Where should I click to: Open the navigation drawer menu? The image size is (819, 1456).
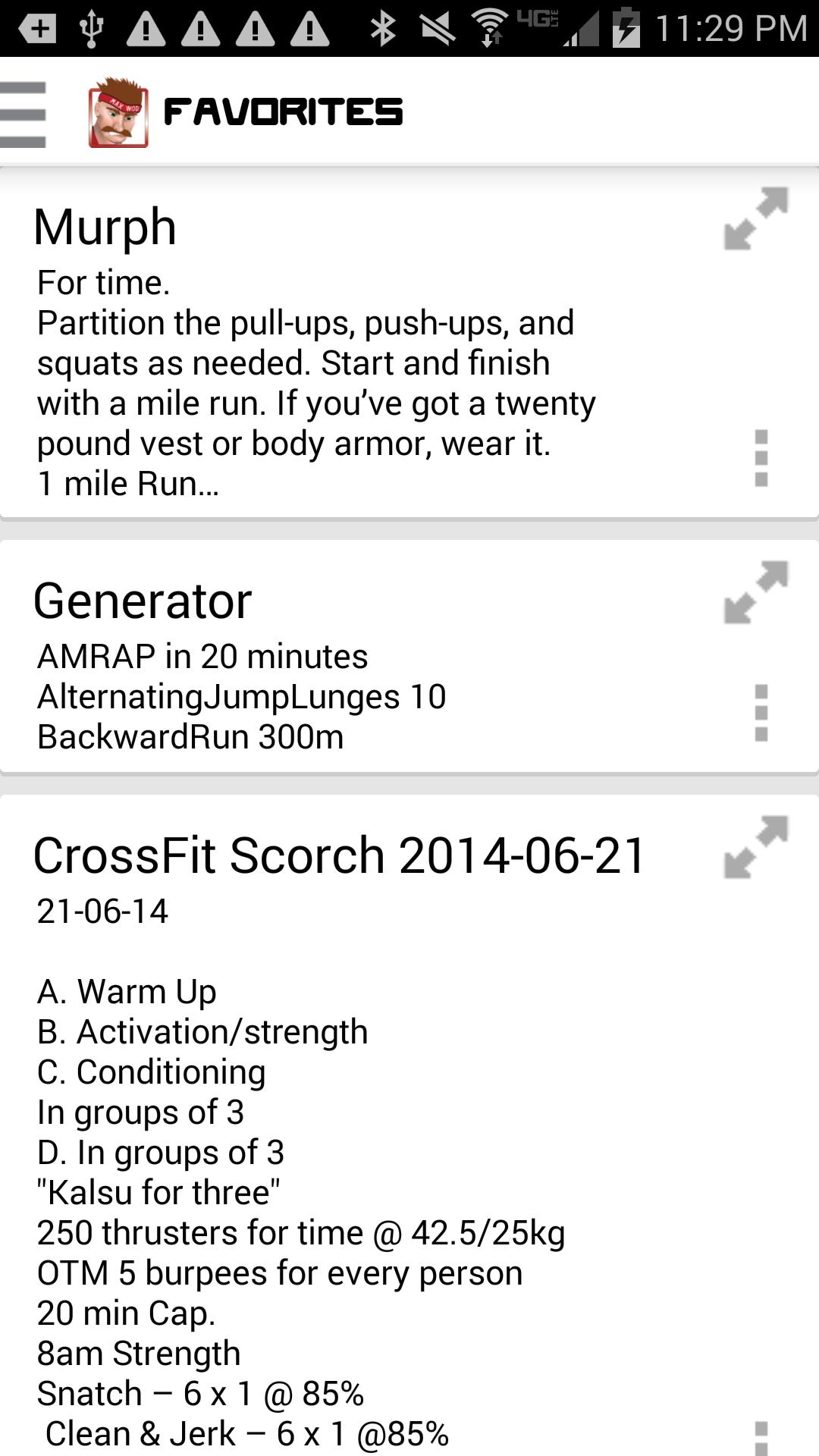pyautogui.click(x=24, y=114)
